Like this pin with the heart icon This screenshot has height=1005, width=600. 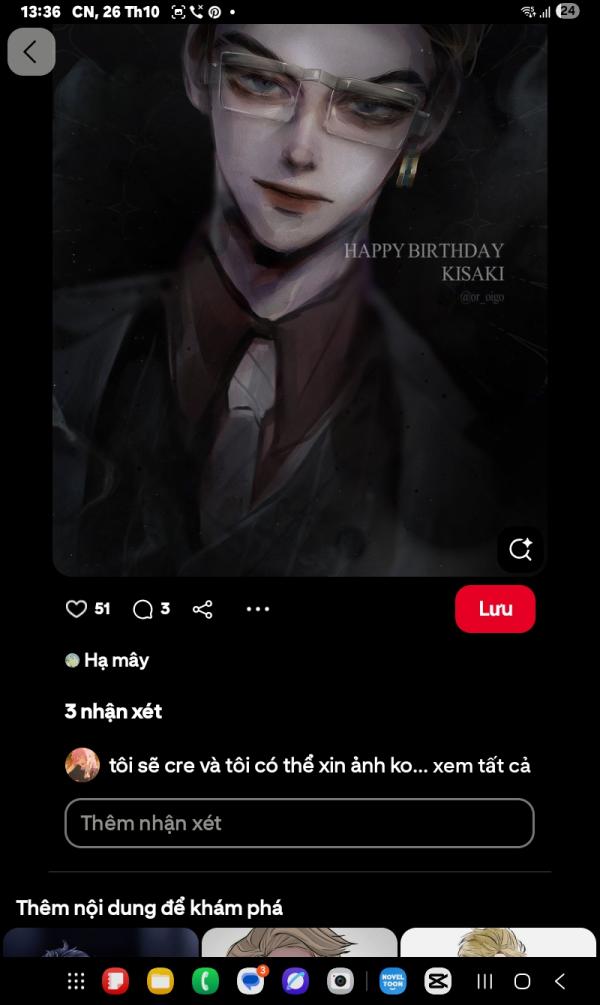click(76, 609)
